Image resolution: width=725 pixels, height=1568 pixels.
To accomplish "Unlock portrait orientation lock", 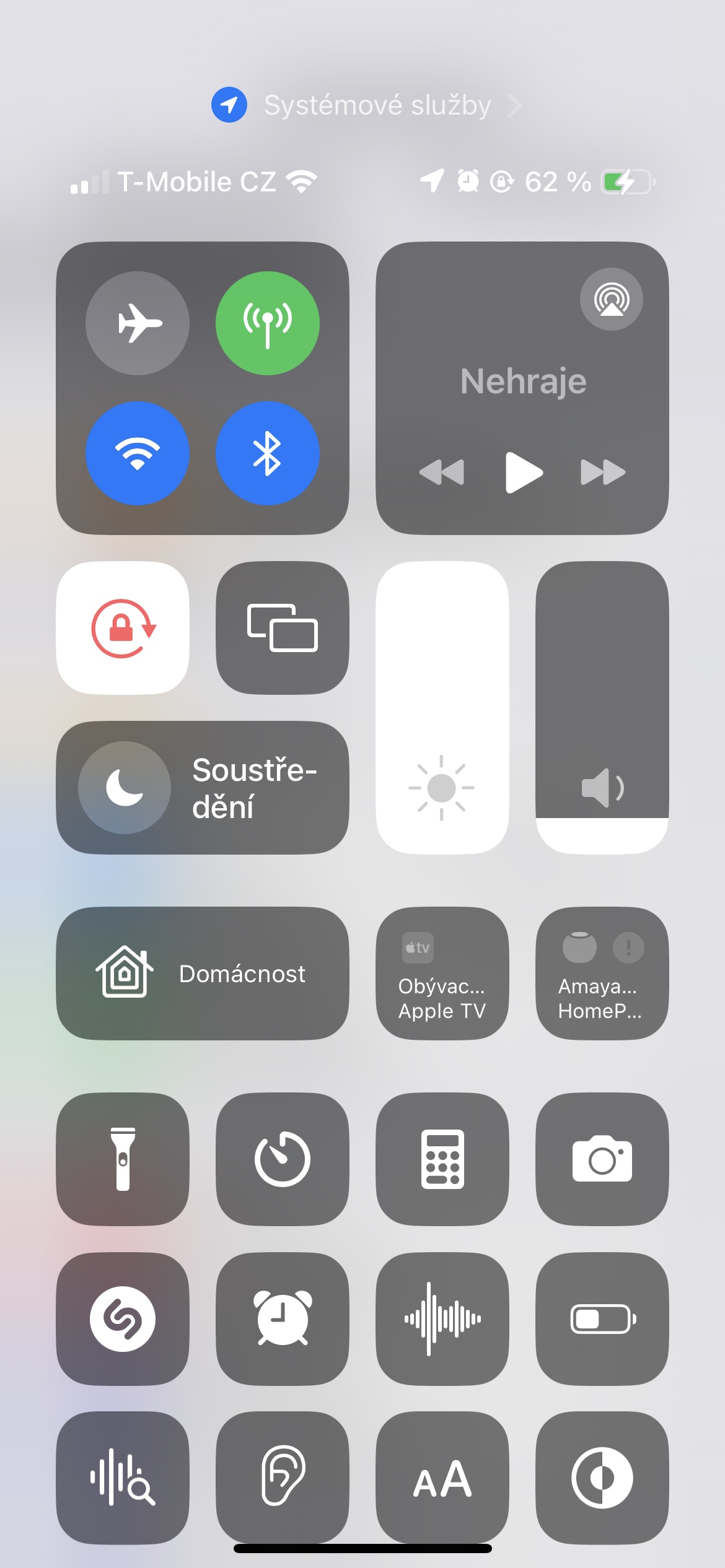I will pos(123,628).
